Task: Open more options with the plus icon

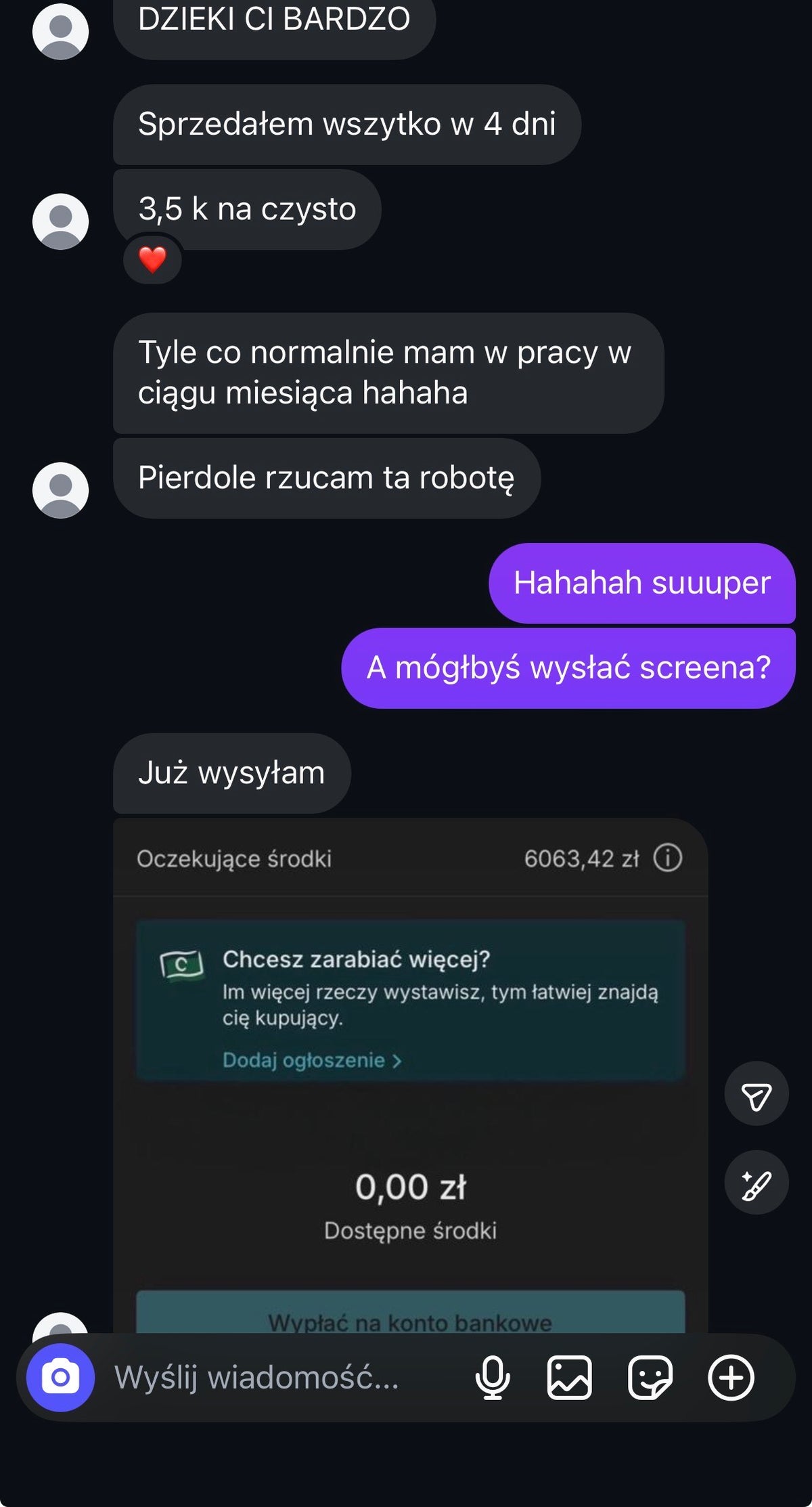Action: 731,1377
